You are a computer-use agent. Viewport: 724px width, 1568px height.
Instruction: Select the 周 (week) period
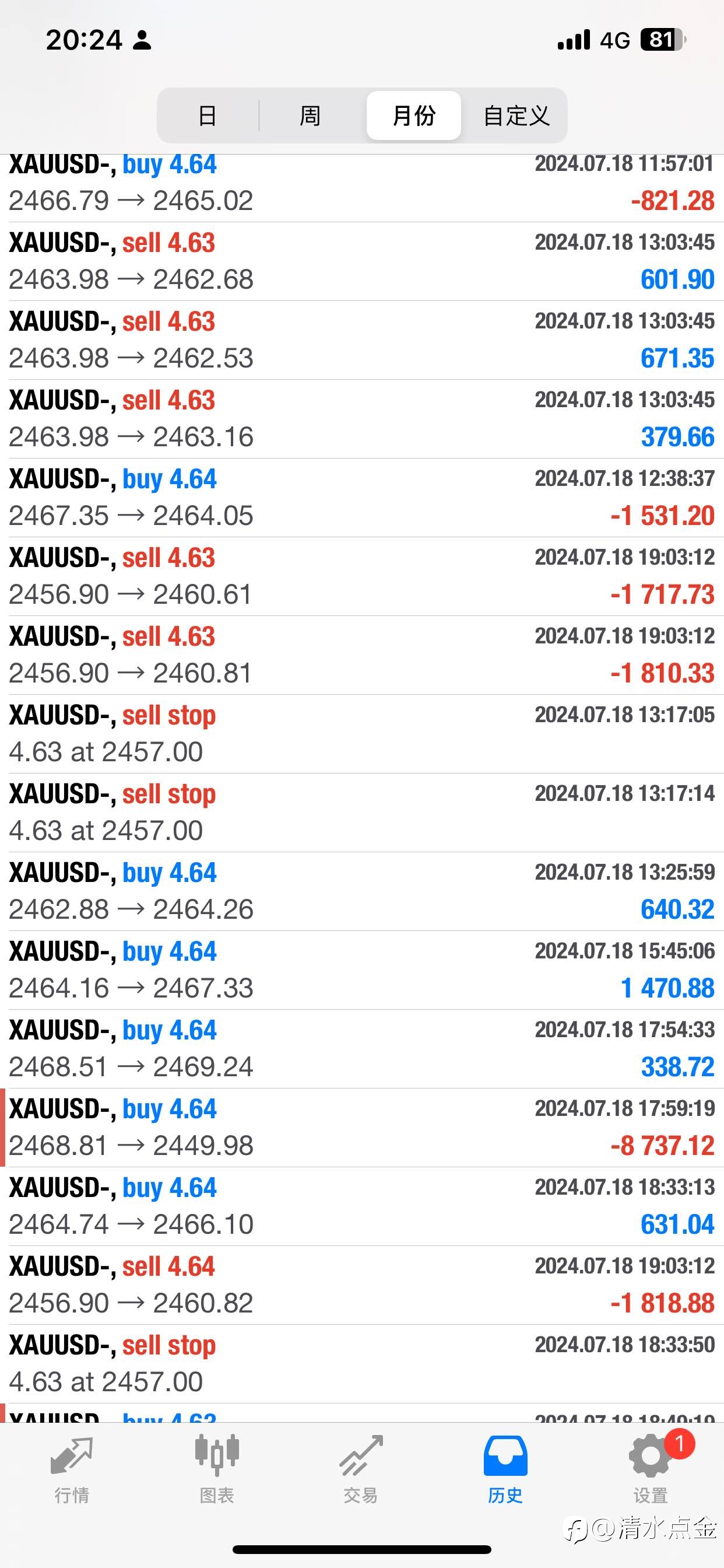tap(311, 115)
